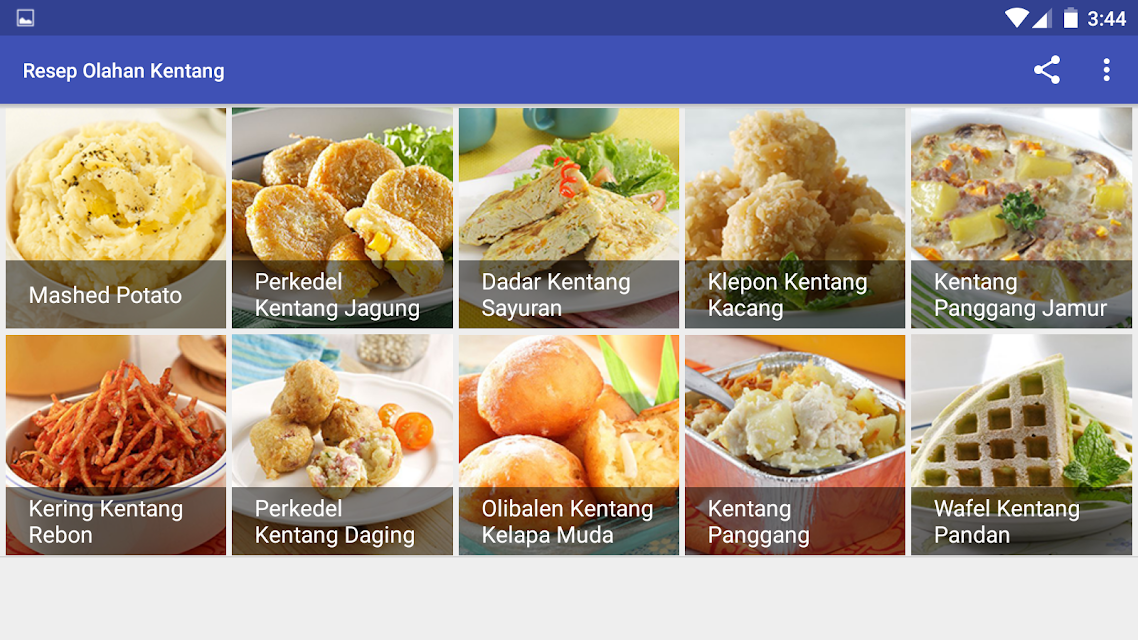Choose Kentang Panggang Jamur recipe
Viewport: 1138px width, 640px height.
tap(1022, 218)
